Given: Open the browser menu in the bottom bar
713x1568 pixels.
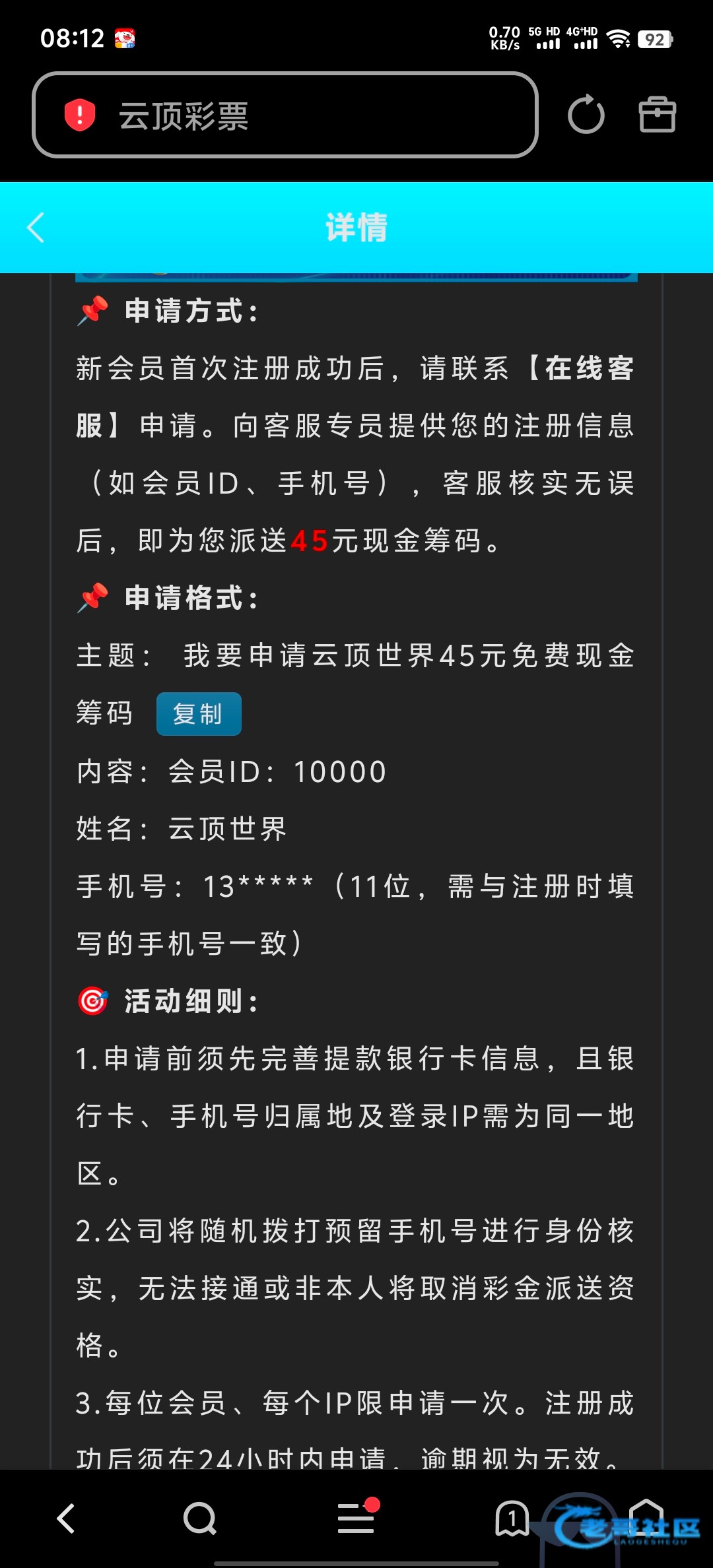Looking at the screenshot, I should pyautogui.click(x=356, y=1517).
